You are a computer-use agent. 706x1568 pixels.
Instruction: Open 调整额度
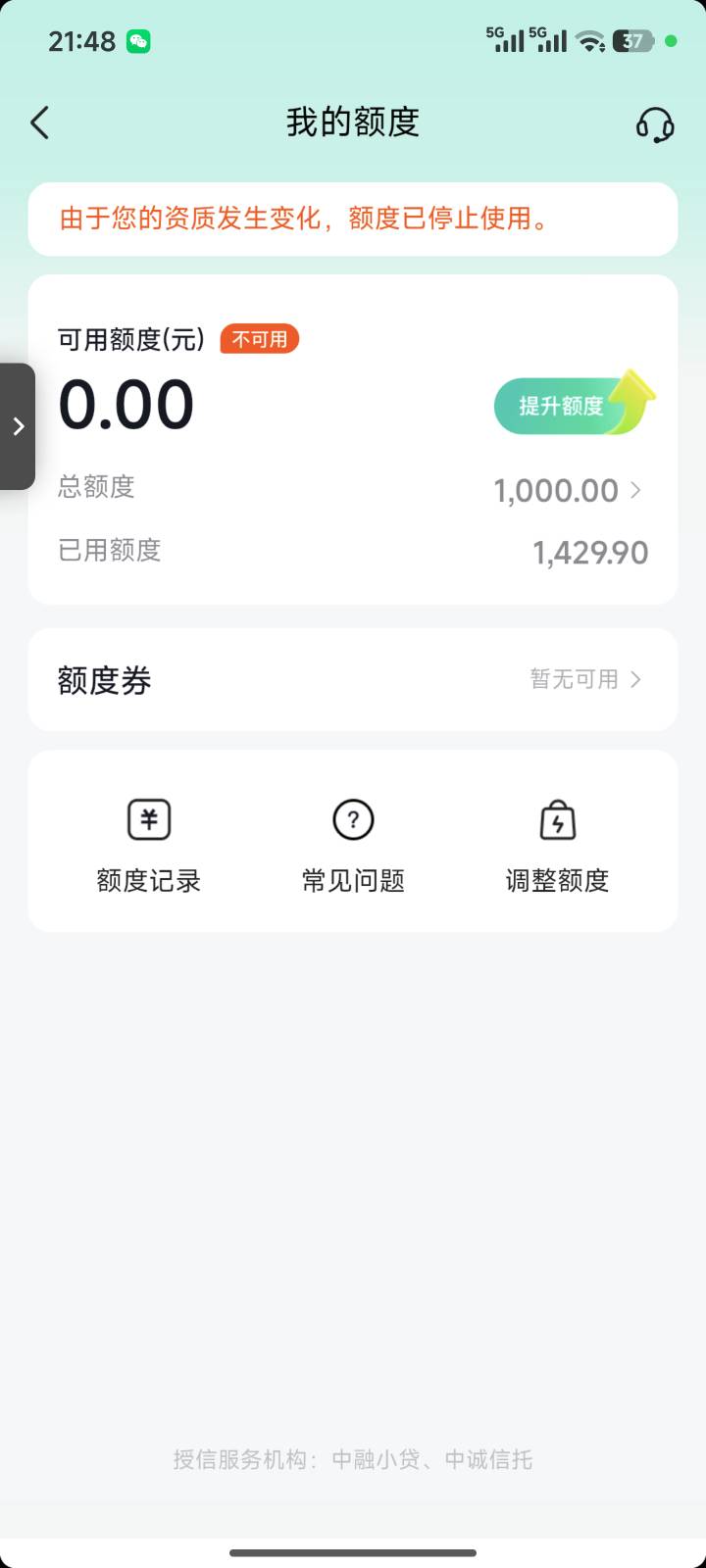point(557,844)
